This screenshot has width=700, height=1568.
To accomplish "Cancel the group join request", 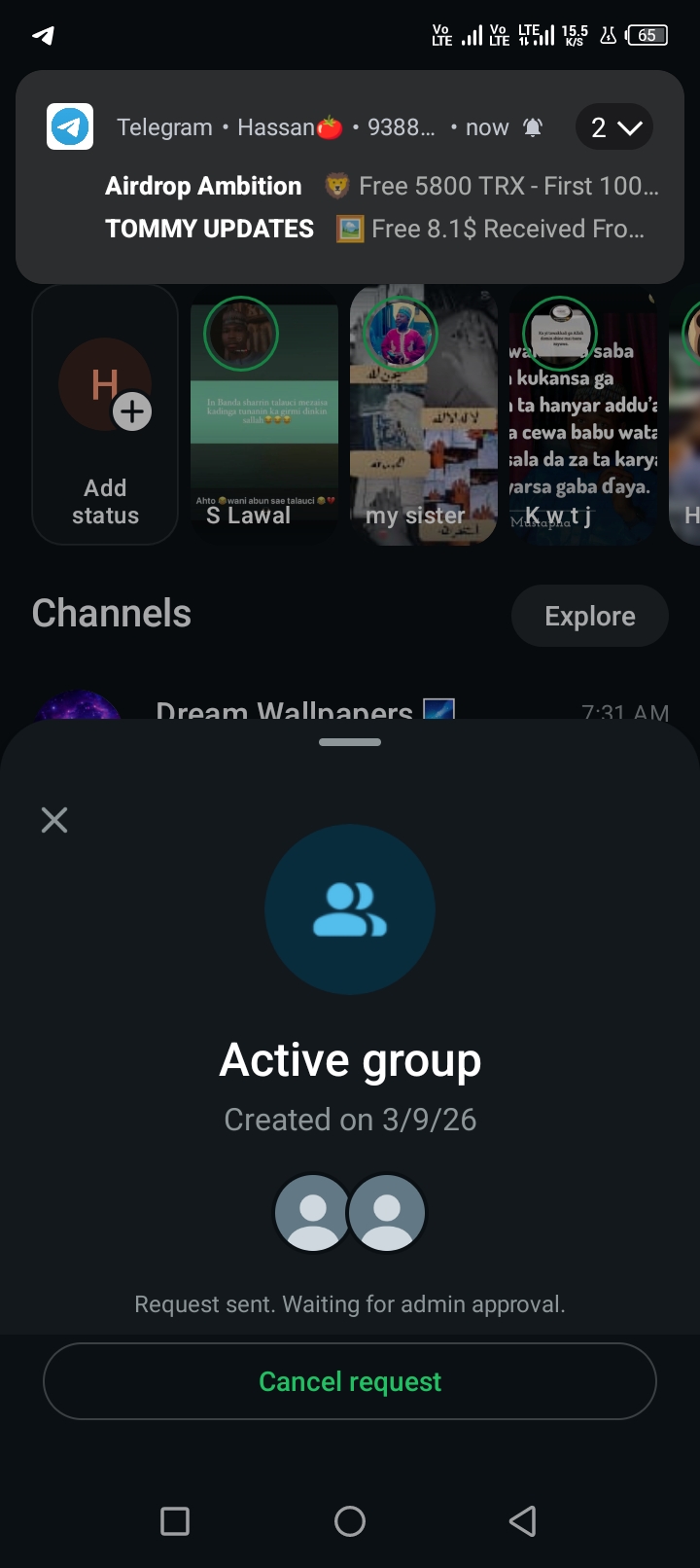I will click(350, 1381).
